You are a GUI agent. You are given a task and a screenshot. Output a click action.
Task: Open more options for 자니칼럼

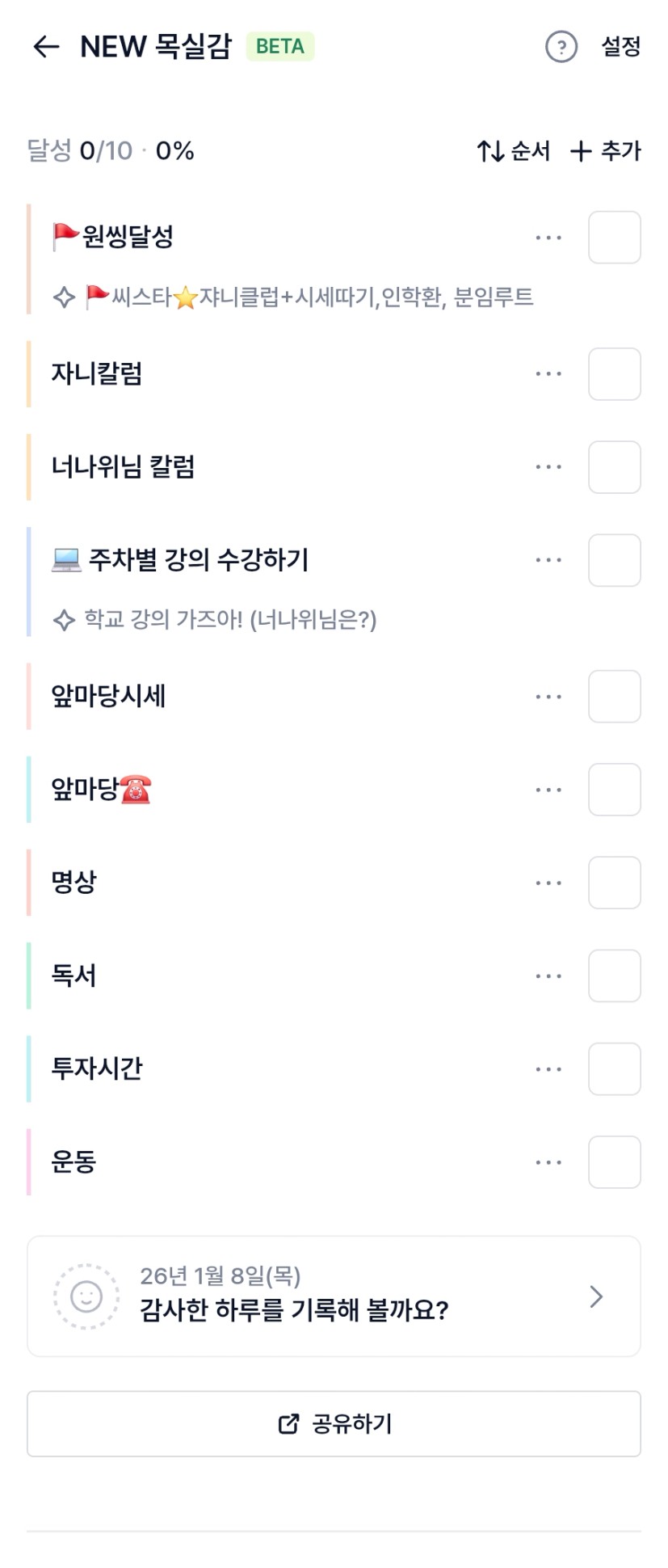click(548, 374)
